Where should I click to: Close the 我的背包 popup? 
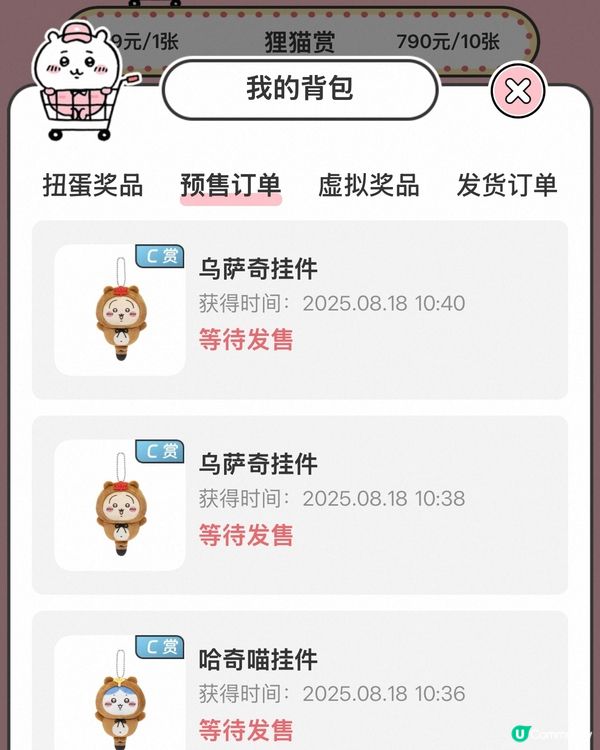(x=518, y=91)
